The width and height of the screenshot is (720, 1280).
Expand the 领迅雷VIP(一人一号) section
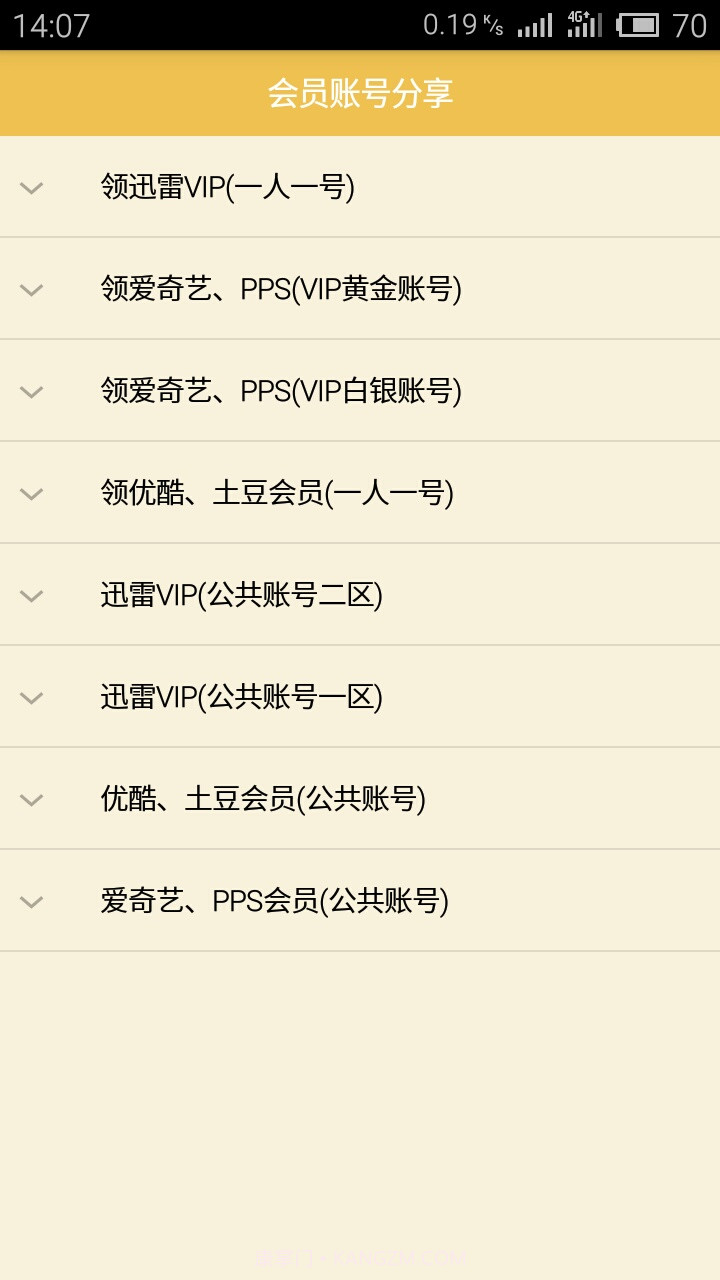30,187
